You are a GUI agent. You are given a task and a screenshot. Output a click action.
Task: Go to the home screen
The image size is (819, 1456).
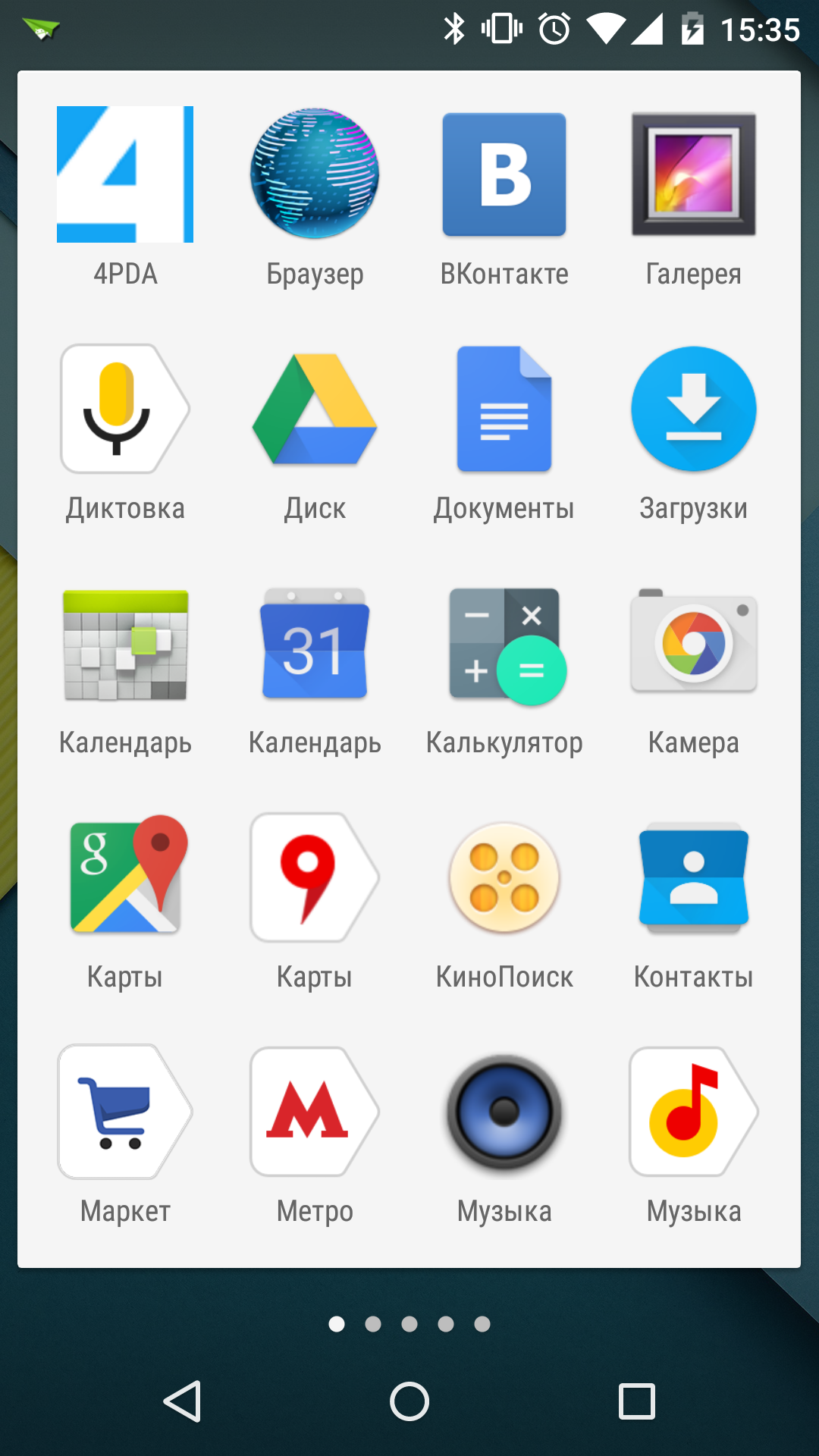(409, 1401)
